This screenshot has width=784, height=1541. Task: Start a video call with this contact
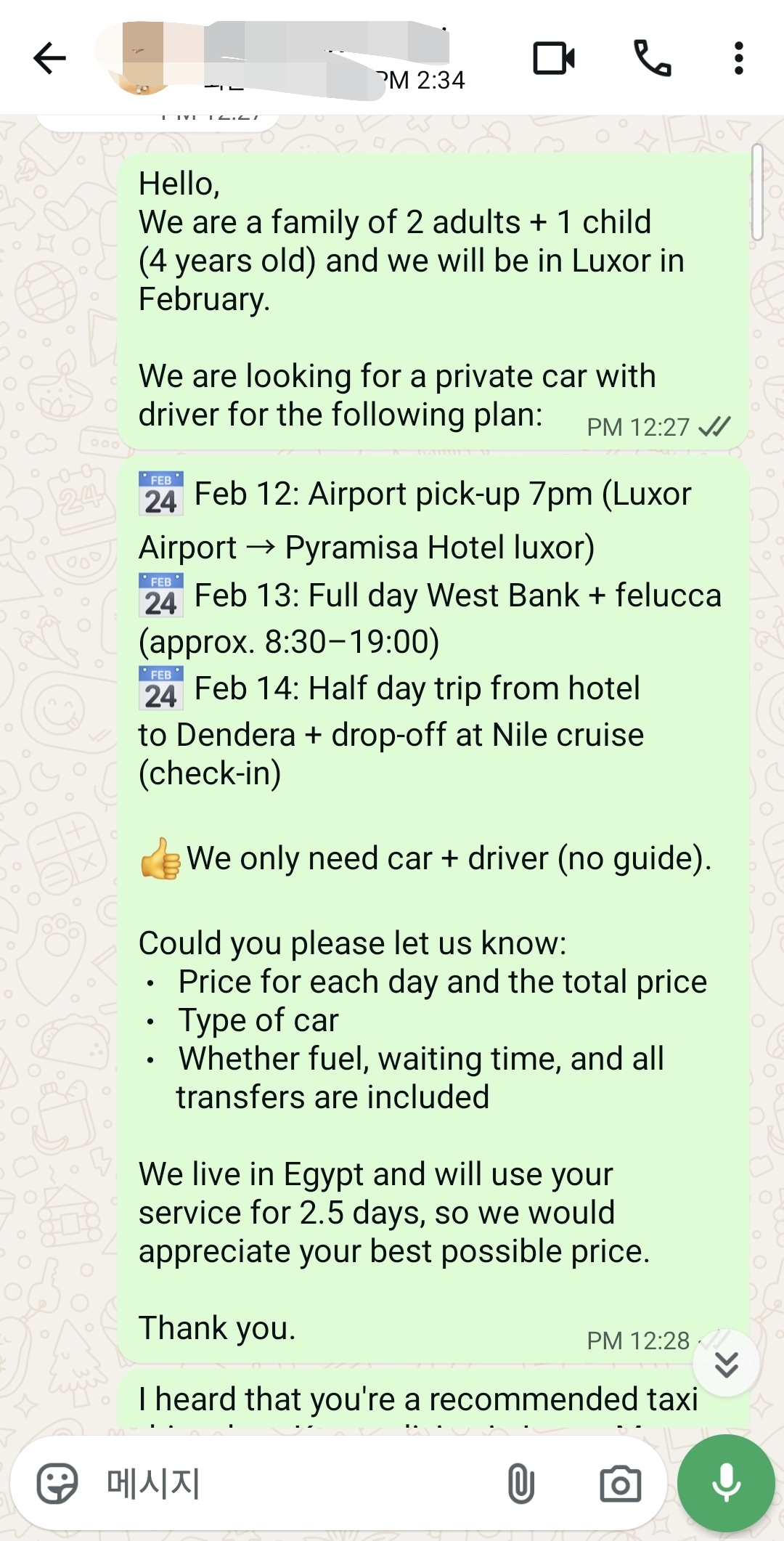(x=554, y=58)
